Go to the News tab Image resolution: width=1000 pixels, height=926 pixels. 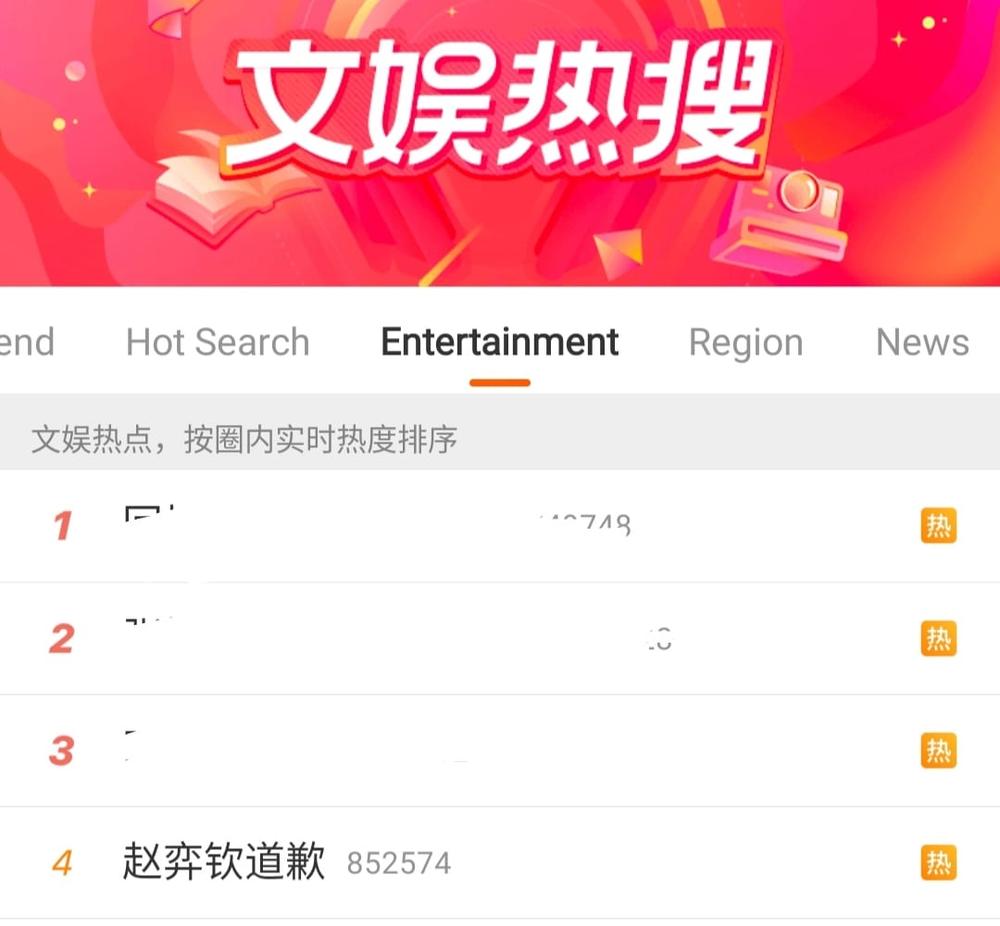pos(922,343)
